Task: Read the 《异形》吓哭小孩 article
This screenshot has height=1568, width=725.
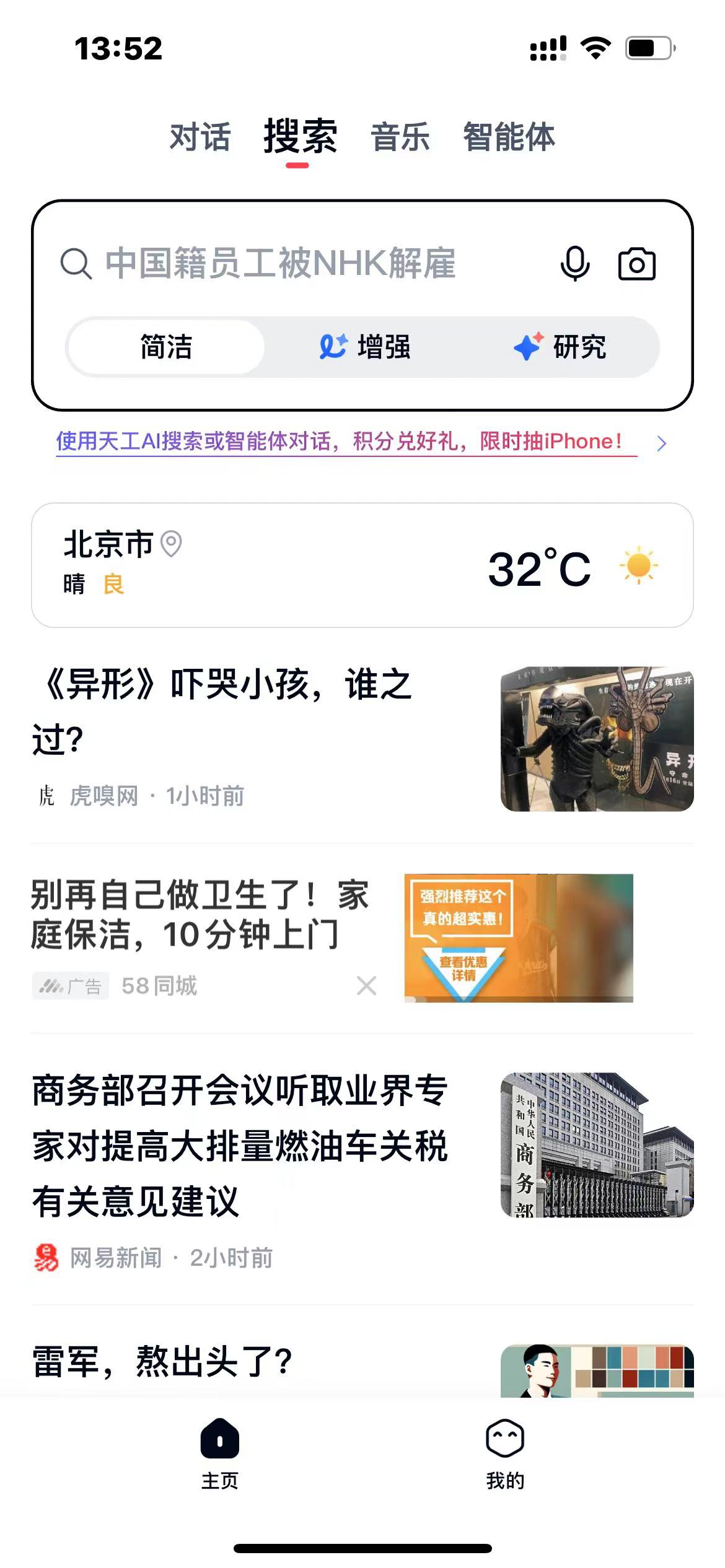Action: (x=223, y=712)
